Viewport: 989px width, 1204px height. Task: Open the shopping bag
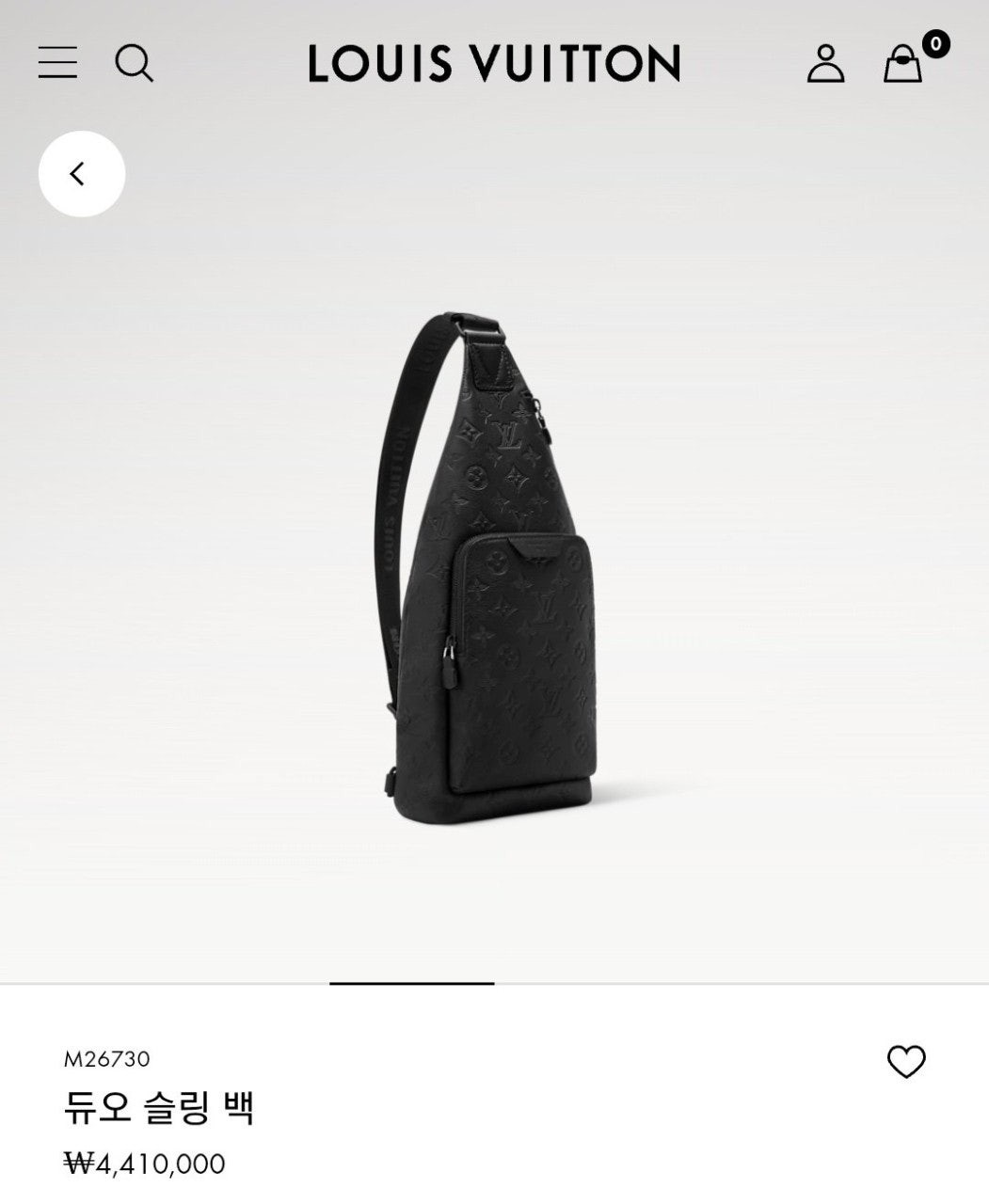click(x=903, y=64)
